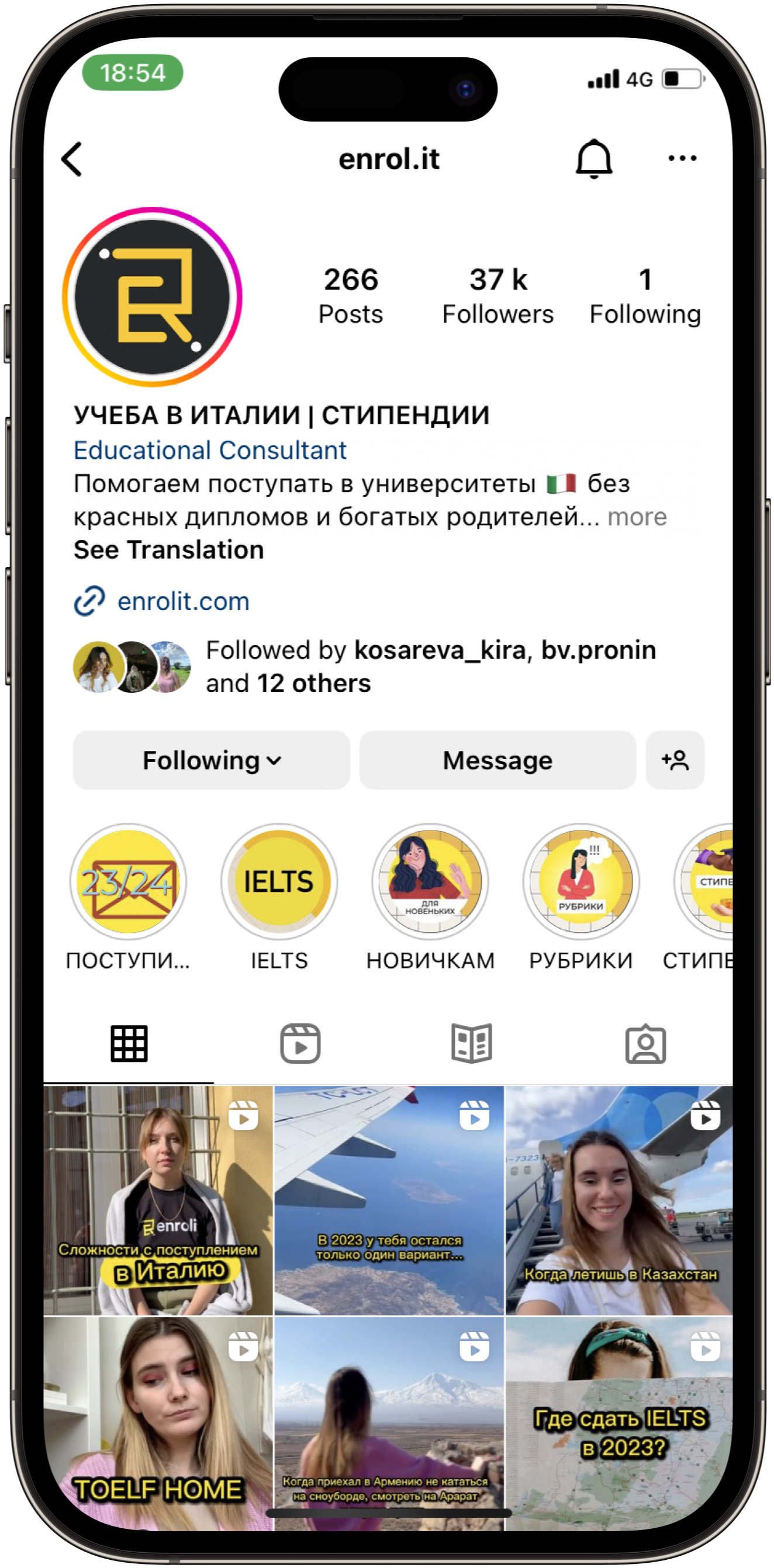774x1568 pixels.
Task: Switch to the Reels tab
Action: (x=300, y=1043)
